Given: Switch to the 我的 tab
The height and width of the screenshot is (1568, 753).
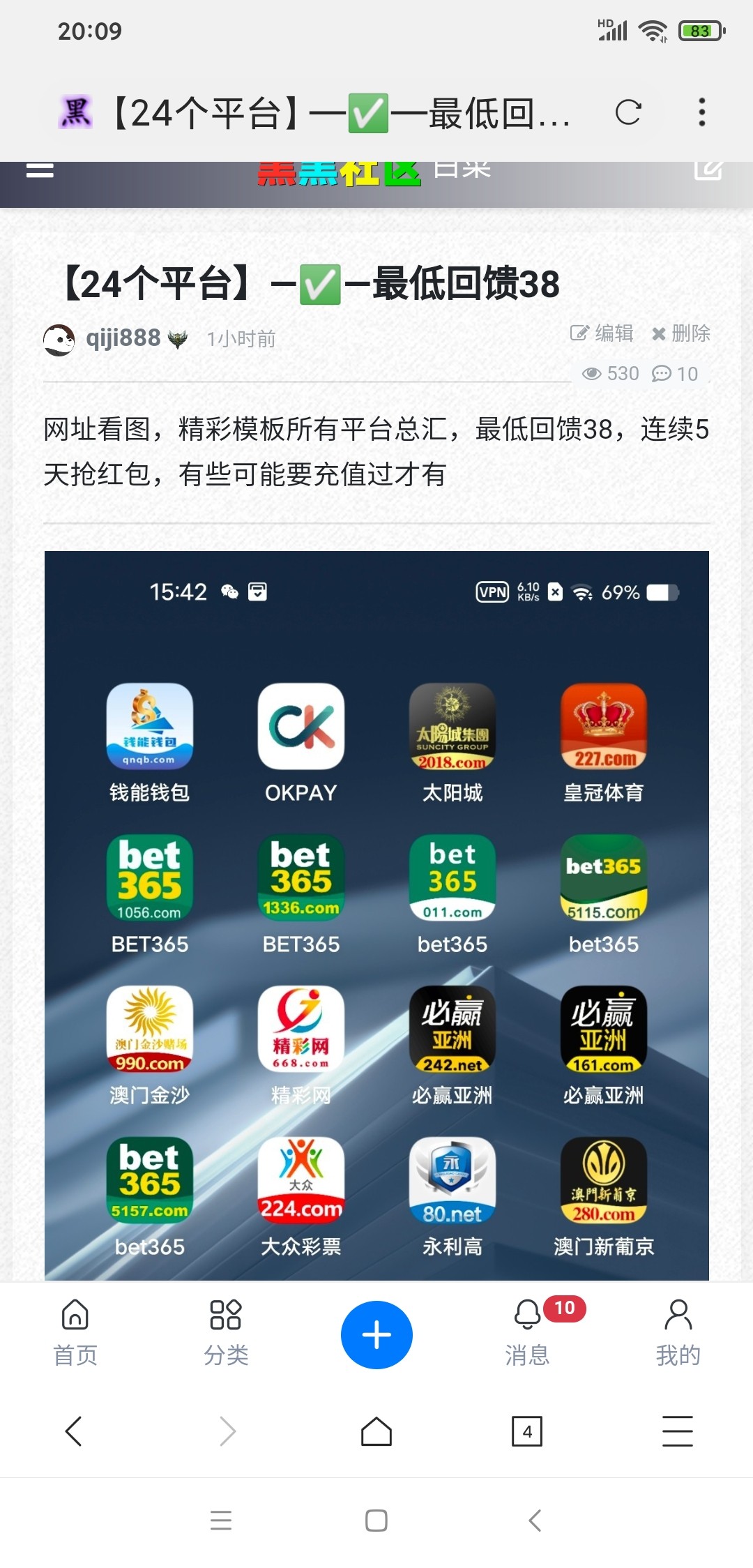Looking at the screenshot, I should 678,1332.
